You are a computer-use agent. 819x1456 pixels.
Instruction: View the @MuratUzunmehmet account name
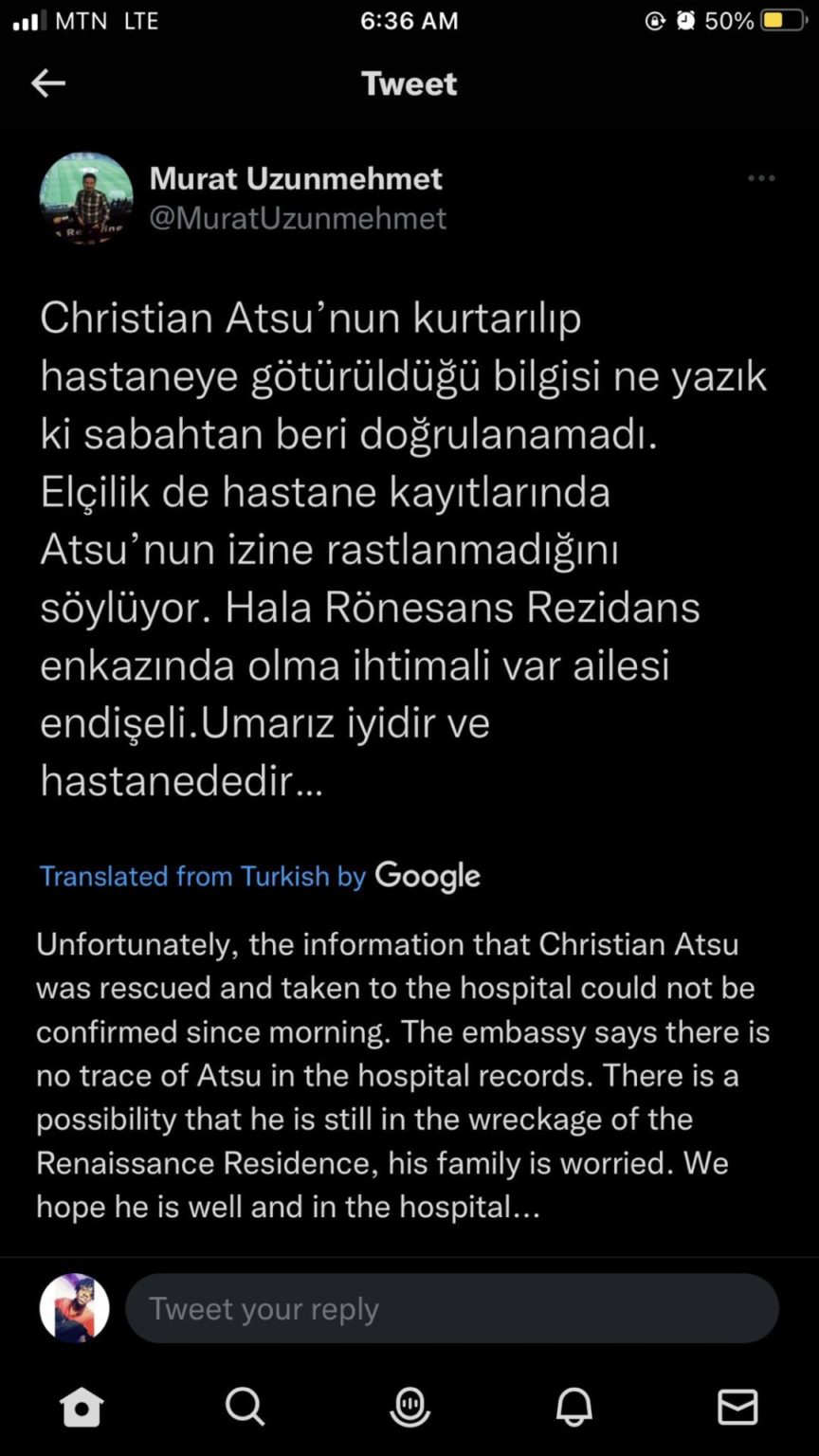tap(298, 218)
